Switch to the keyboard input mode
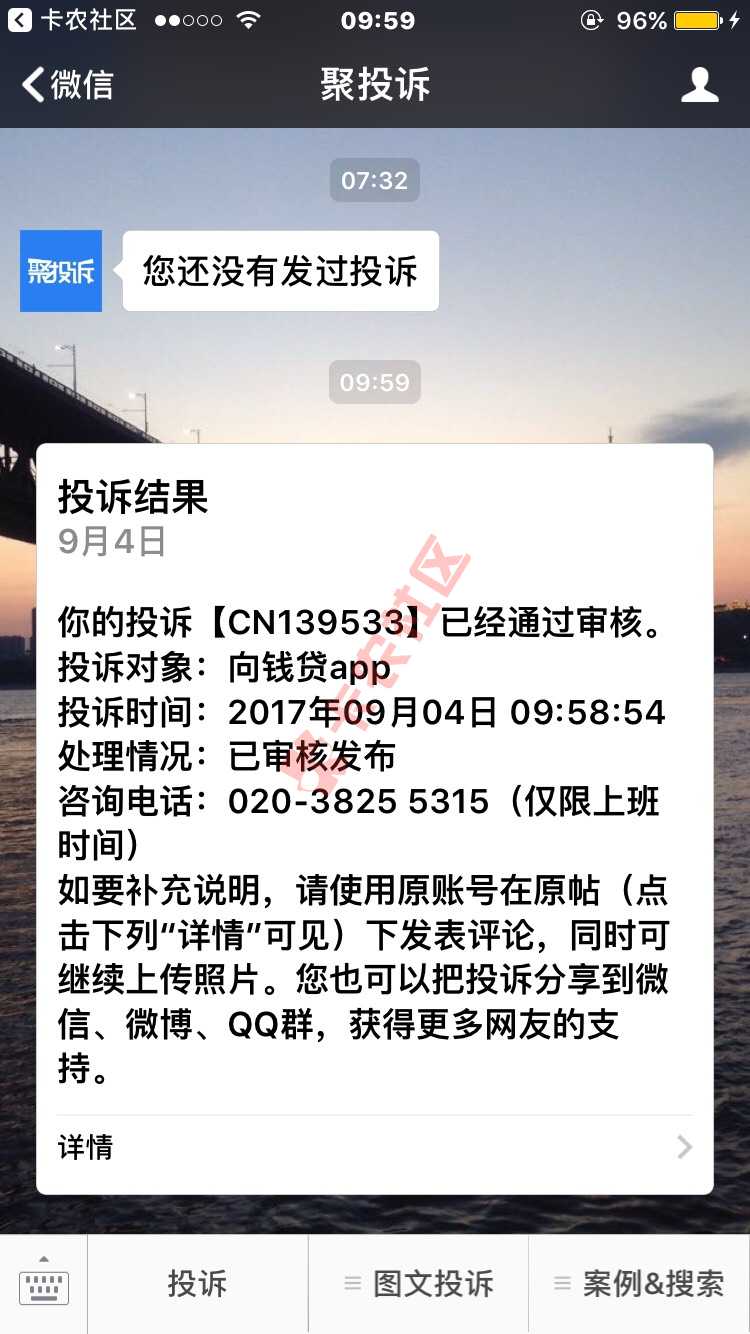The width and height of the screenshot is (750, 1334). pyautogui.click(x=44, y=1284)
